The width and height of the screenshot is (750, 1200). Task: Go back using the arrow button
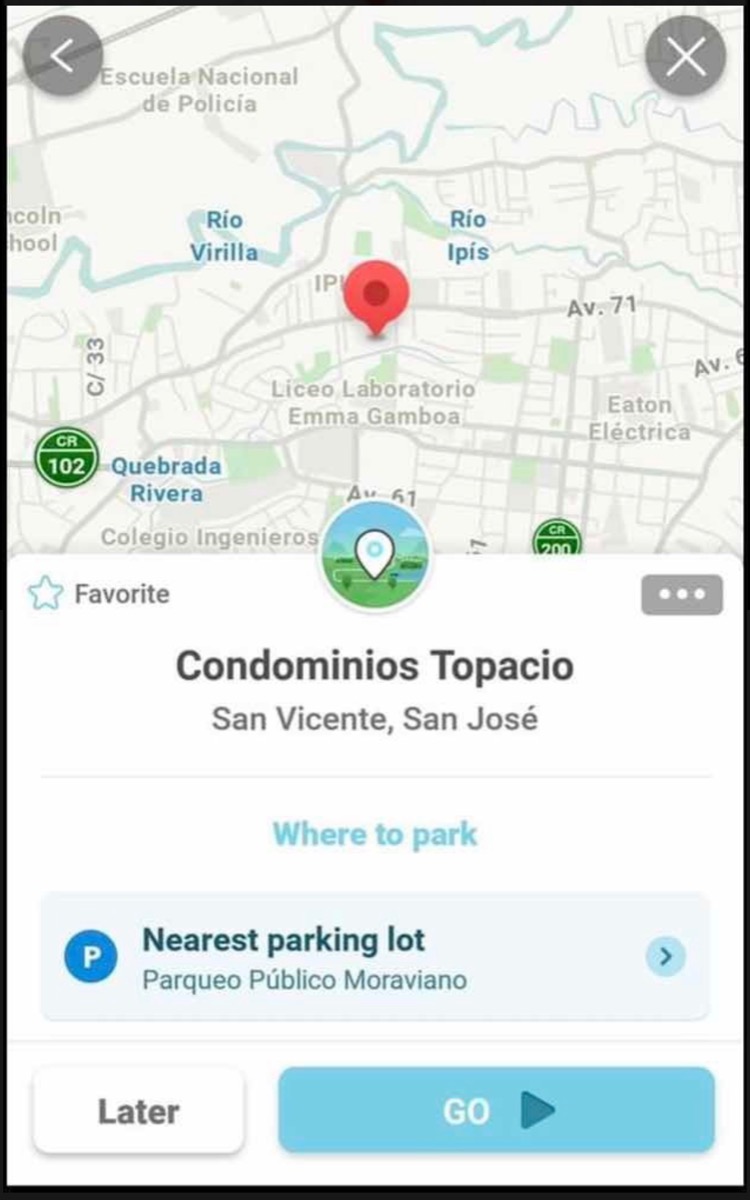(x=62, y=56)
